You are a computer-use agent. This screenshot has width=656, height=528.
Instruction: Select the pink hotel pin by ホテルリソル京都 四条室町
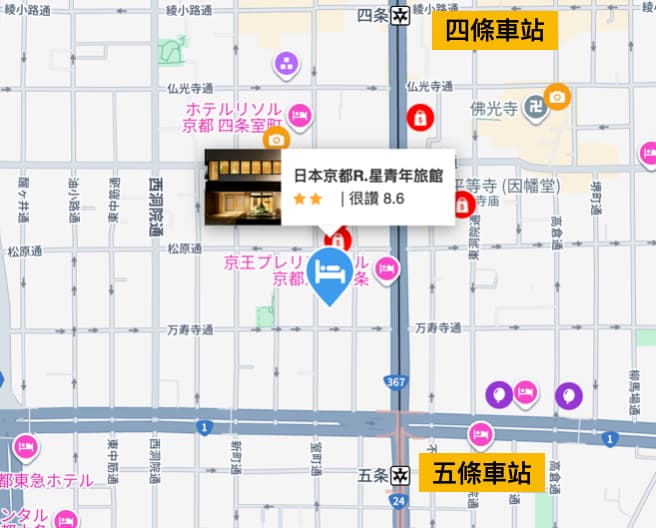tap(299, 115)
